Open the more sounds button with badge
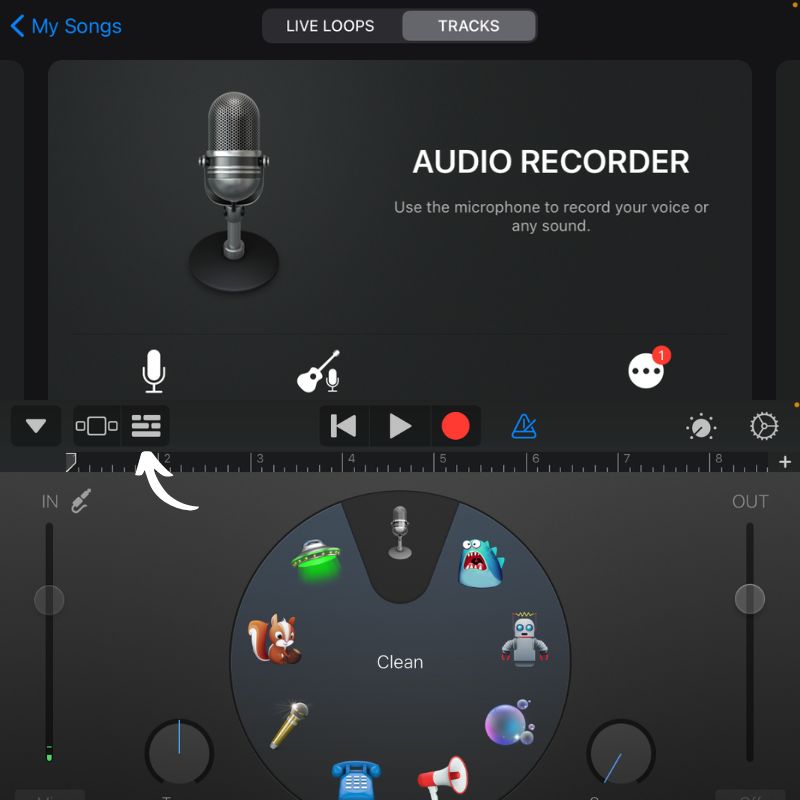The width and height of the screenshot is (800, 800). coord(646,371)
